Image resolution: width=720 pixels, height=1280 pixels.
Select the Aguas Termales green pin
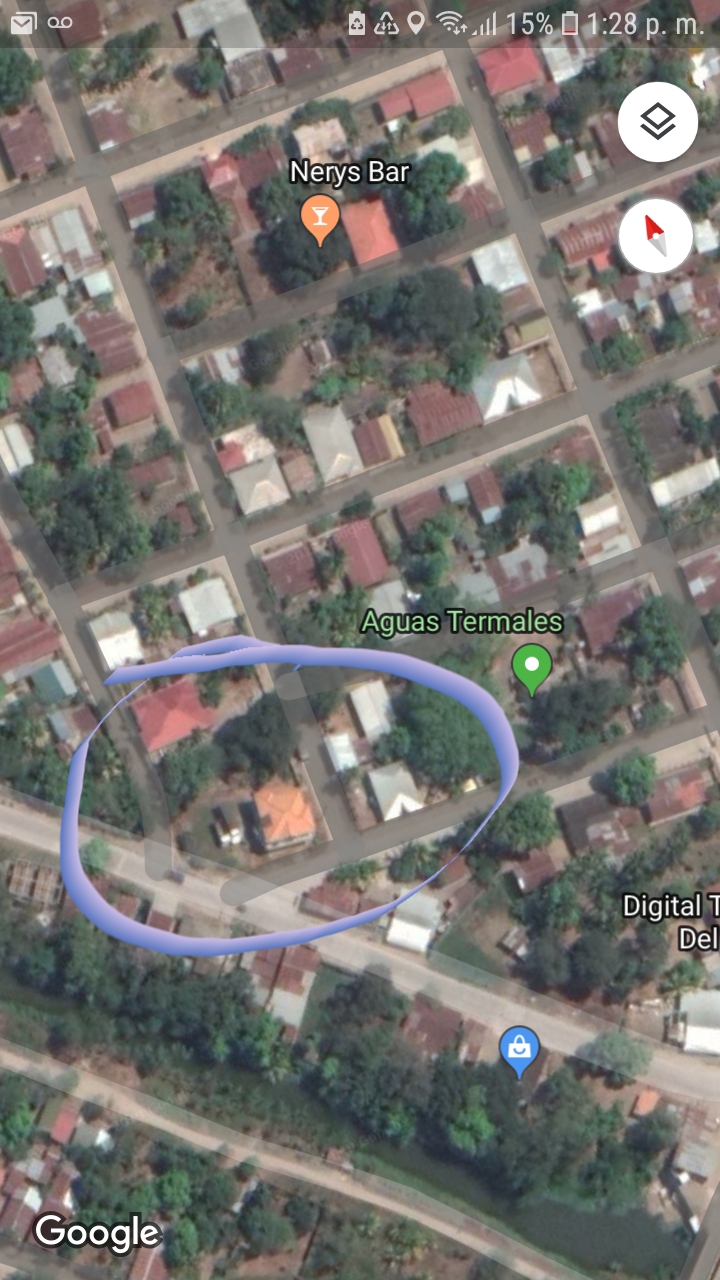[531, 666]
